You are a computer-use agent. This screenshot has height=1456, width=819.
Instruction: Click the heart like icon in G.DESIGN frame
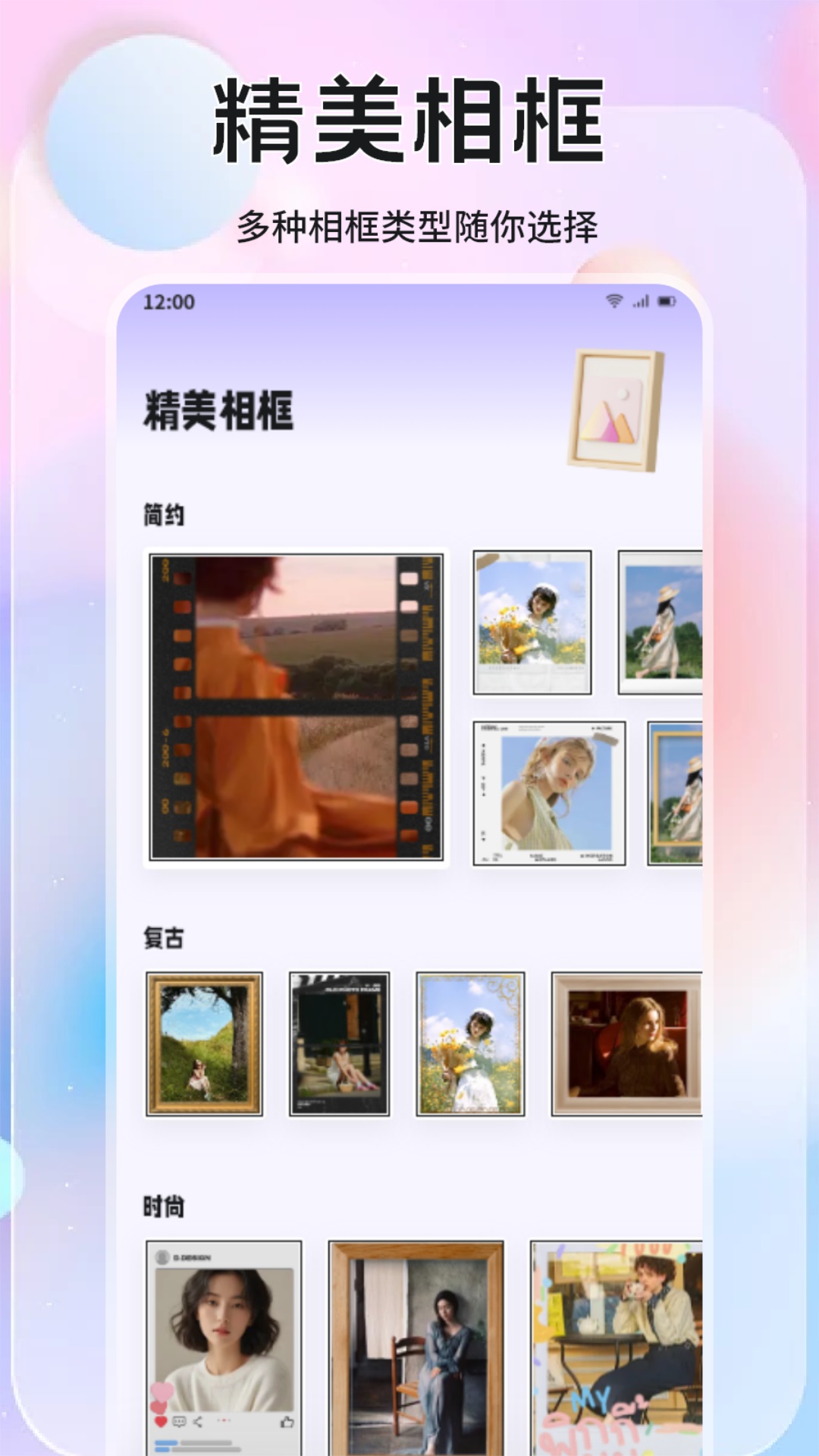[x=160, y=1420]
